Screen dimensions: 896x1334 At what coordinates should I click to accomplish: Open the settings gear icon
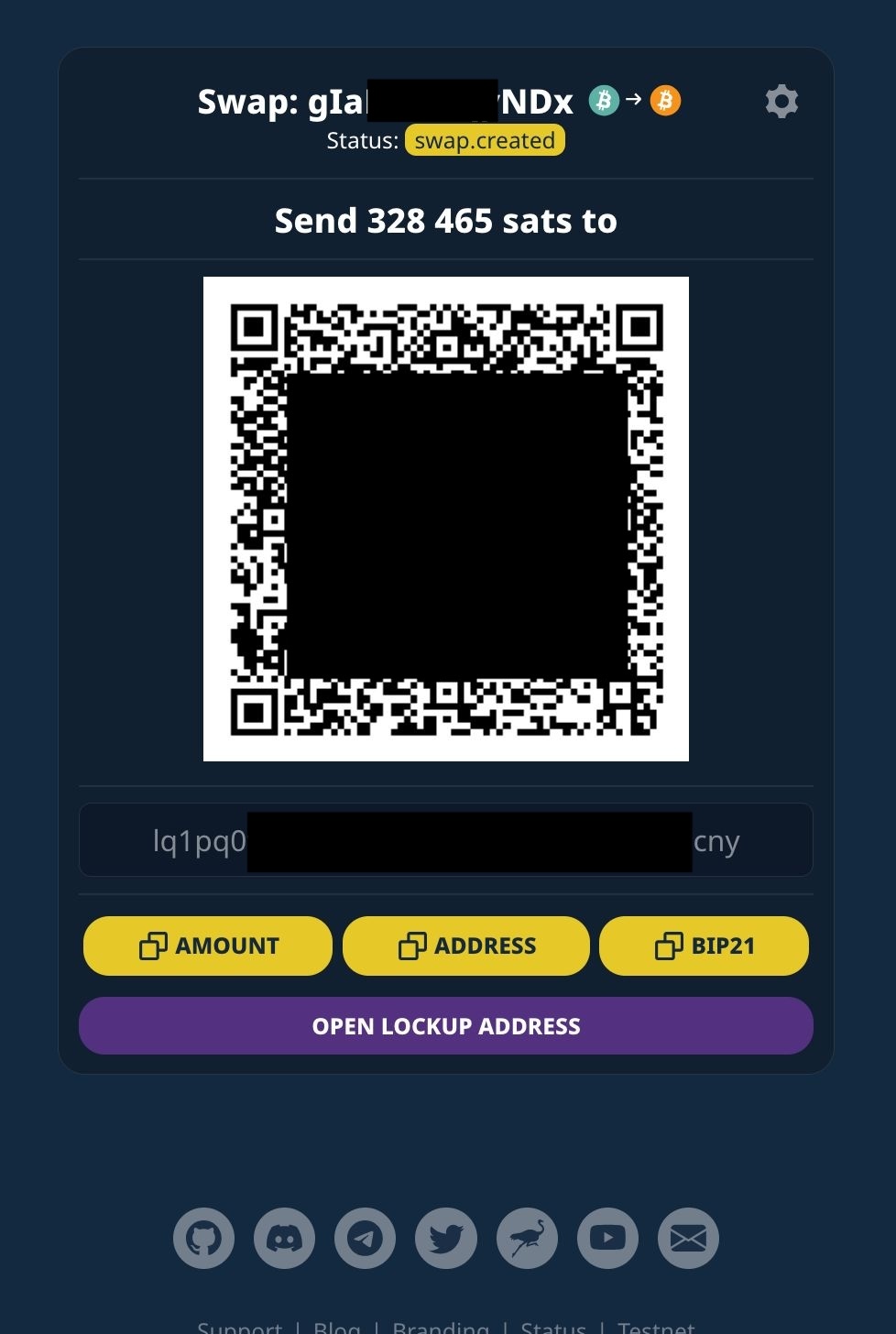(x=781, y=101)
